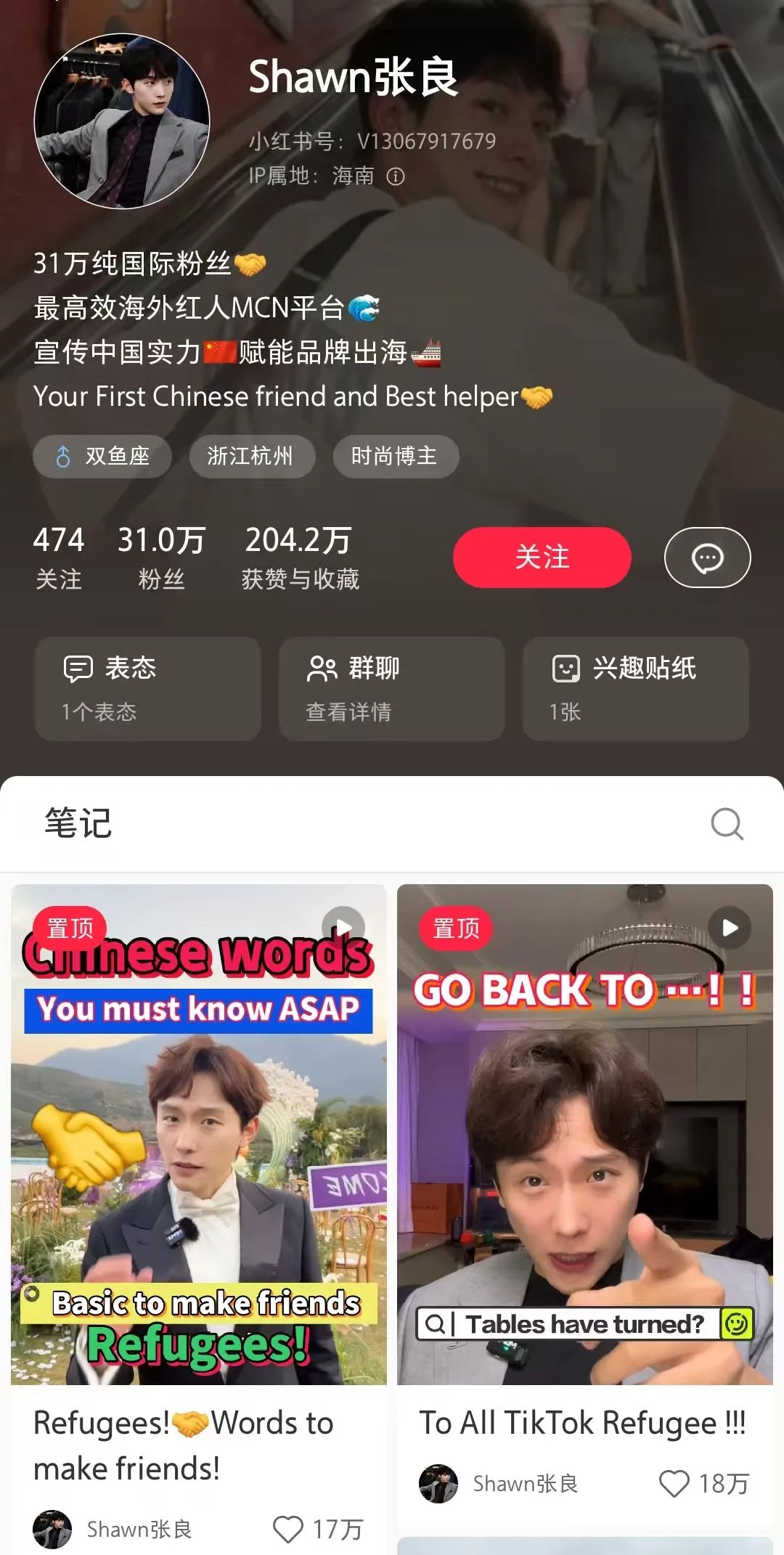Select the 时尚博主 tag
Viewport: 784px width, 1555px height.
396,456
